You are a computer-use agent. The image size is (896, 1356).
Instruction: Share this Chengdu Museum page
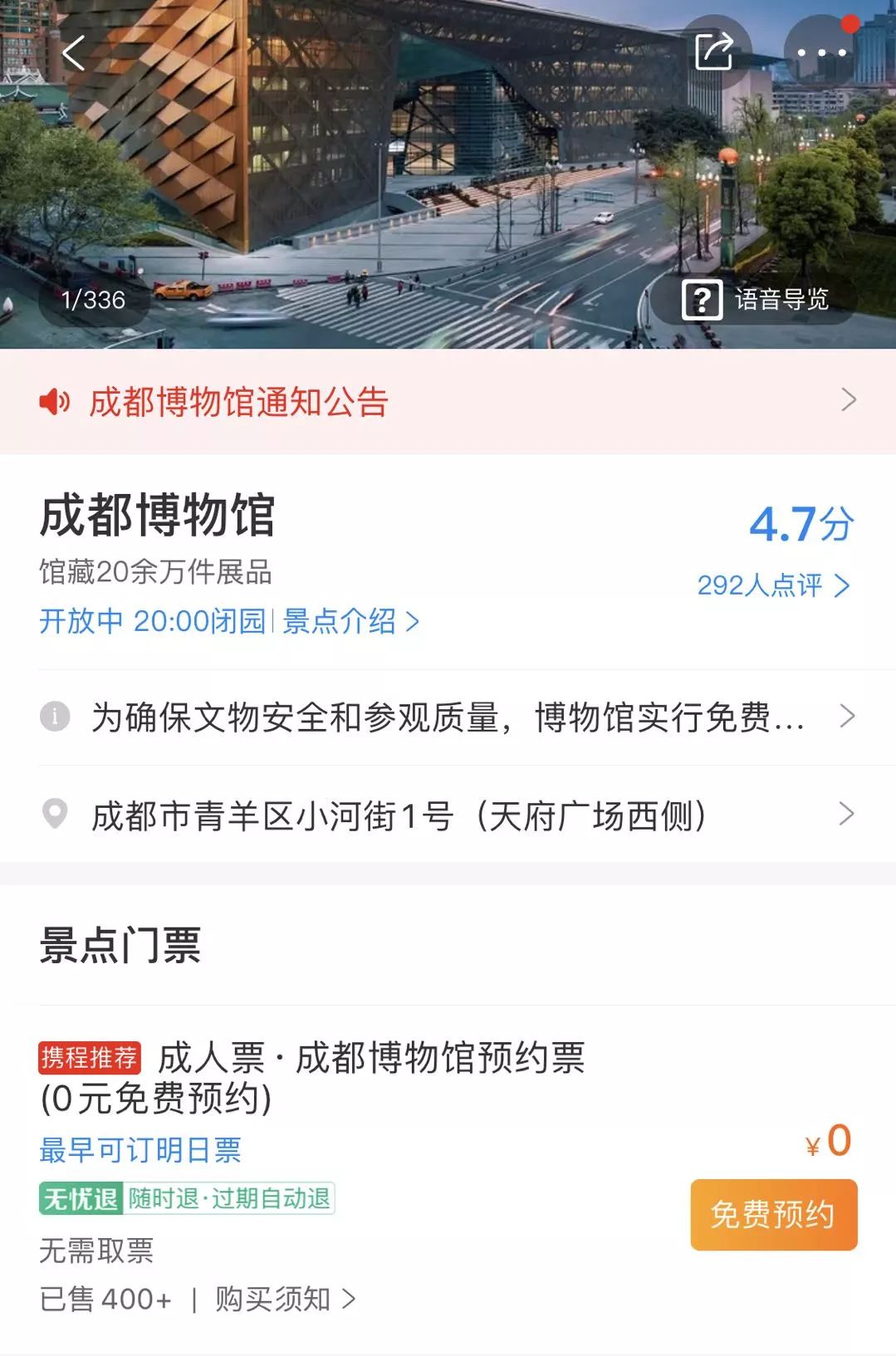pyautogui.click(x=714, y=52)
